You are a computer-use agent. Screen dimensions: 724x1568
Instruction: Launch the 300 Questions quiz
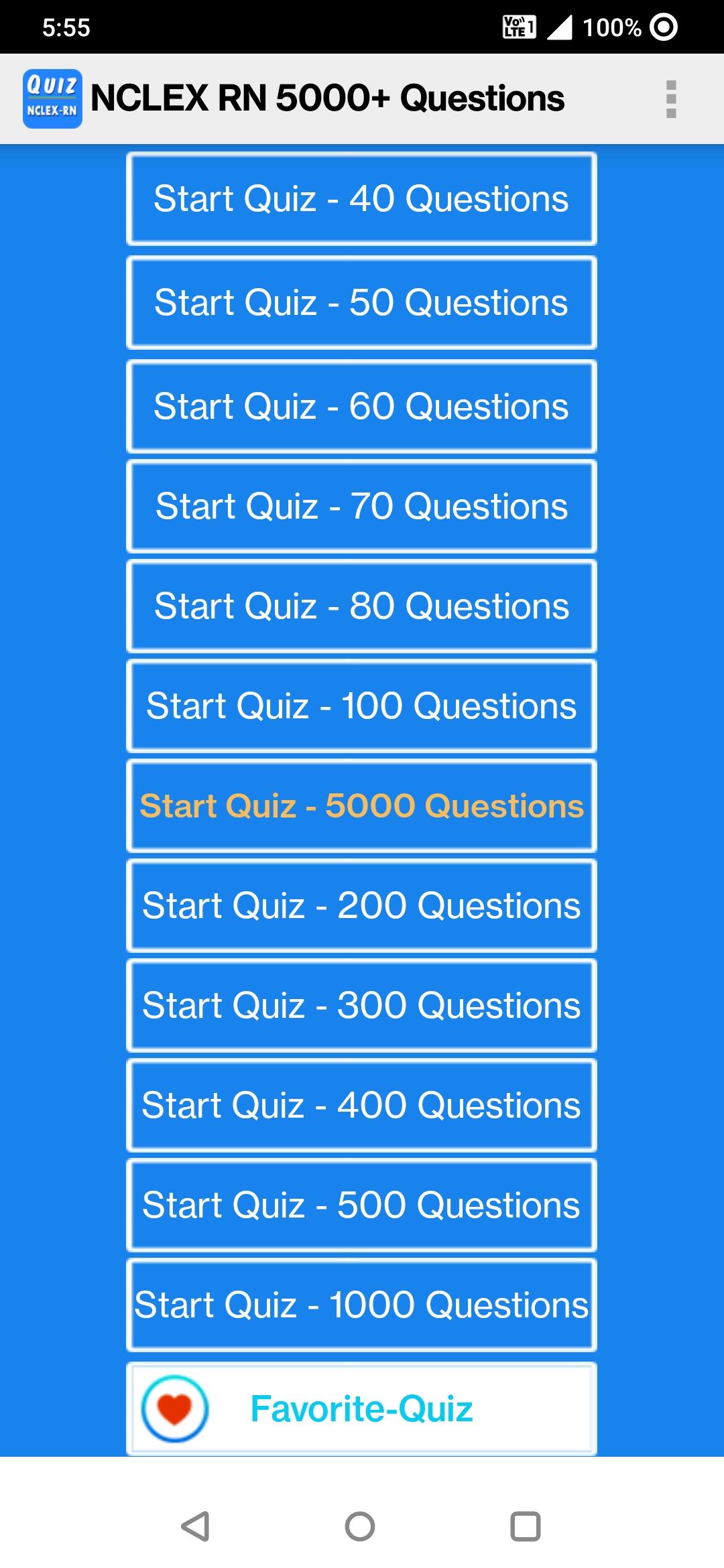tap(361, 1006)
